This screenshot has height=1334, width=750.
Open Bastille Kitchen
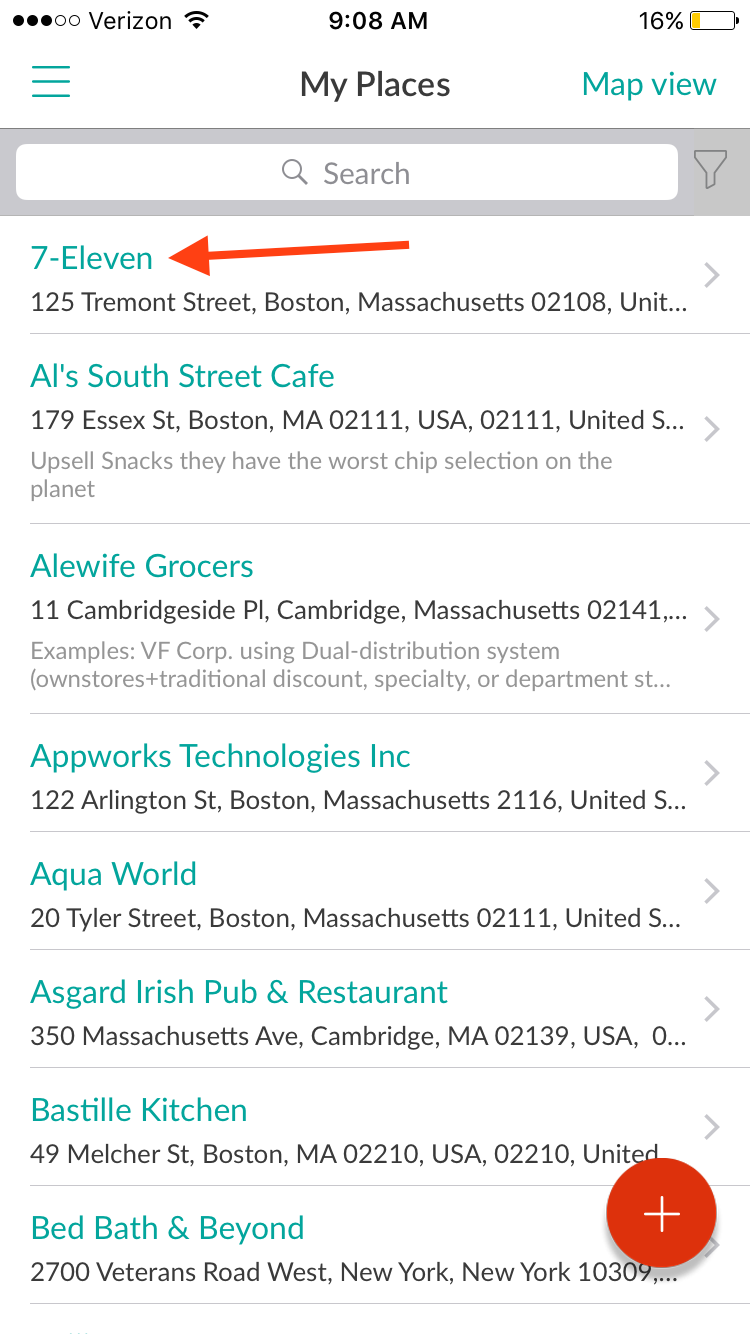pyautogui.click(x=375, y=1127)
